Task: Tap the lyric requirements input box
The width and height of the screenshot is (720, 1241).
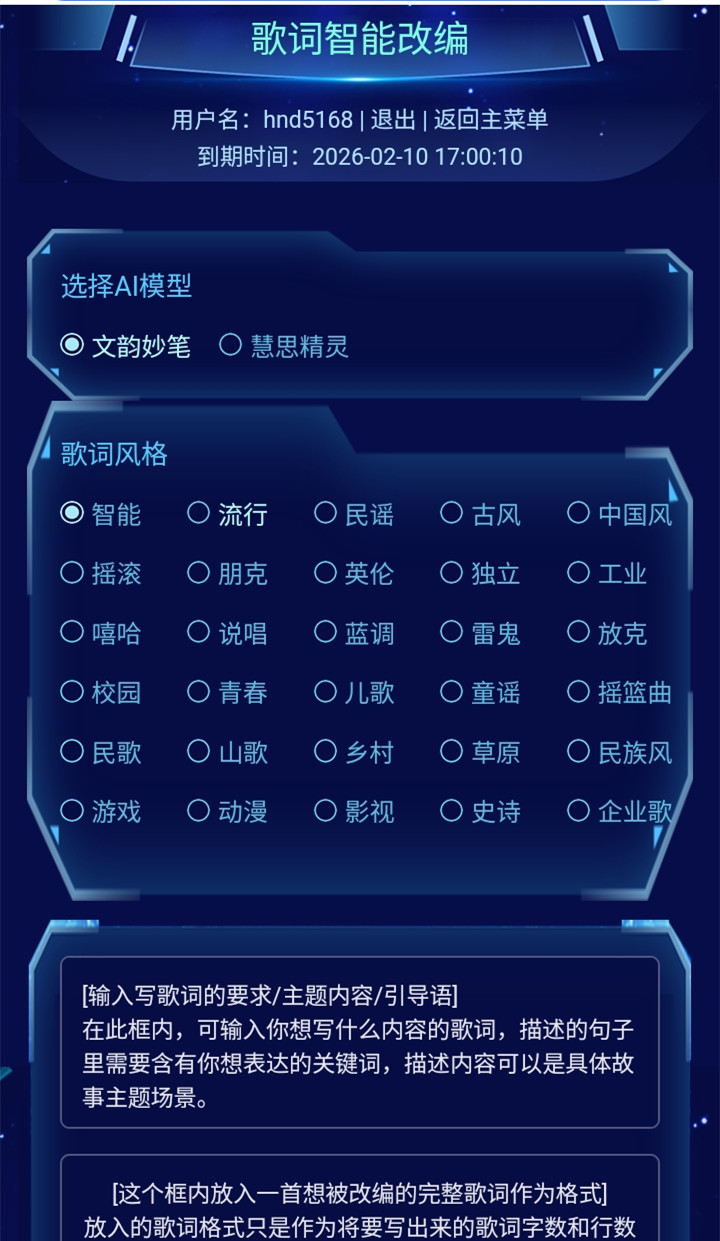Action: (x=359, y=1042)
